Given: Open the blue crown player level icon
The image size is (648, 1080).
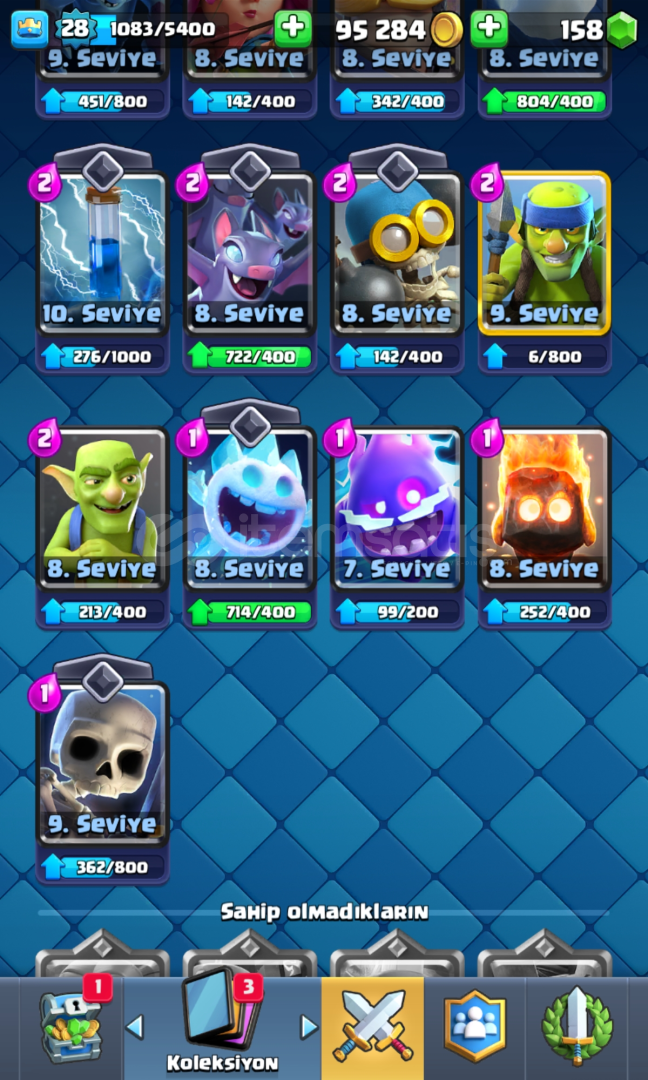Looking at the screenshot, I should point(29,30).
